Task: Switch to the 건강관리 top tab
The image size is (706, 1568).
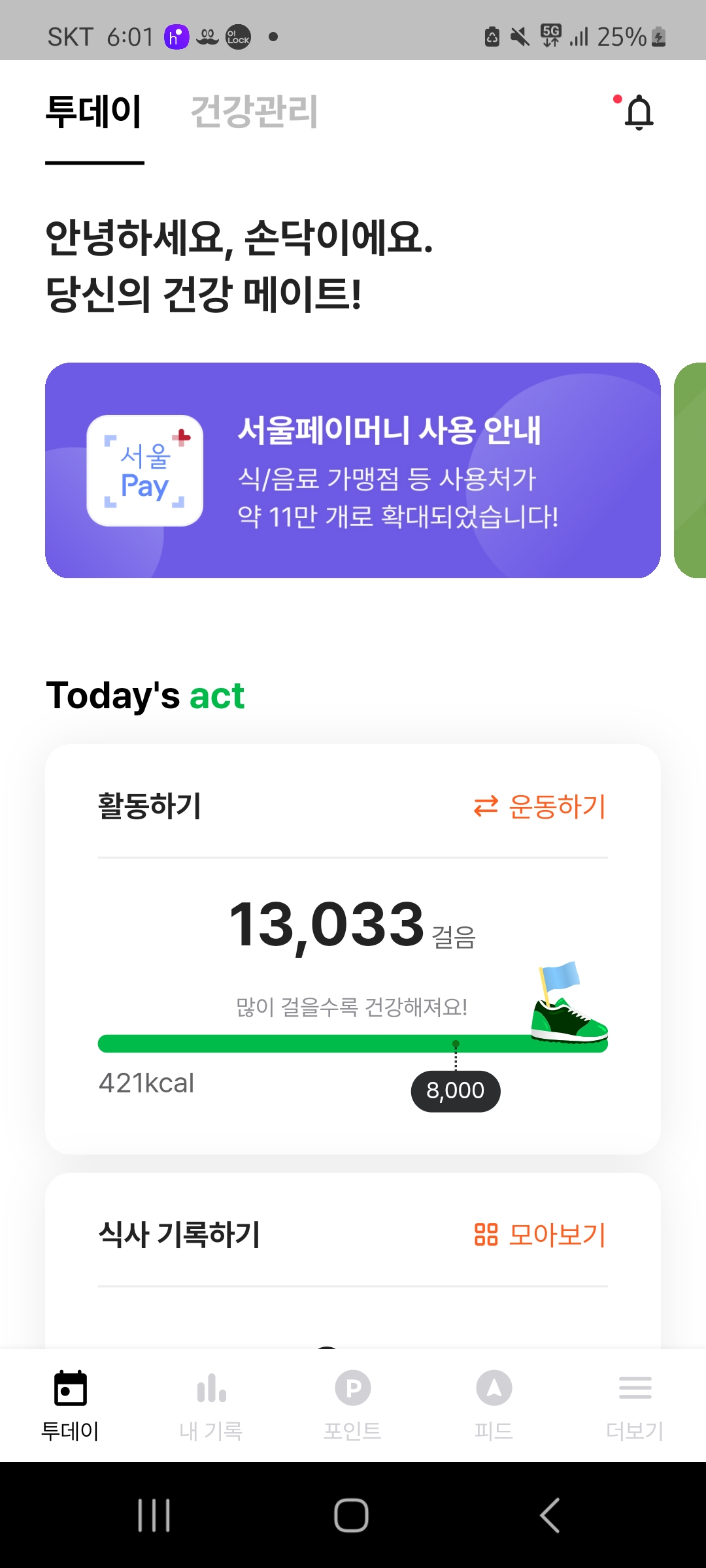Action: click(254, 111)
